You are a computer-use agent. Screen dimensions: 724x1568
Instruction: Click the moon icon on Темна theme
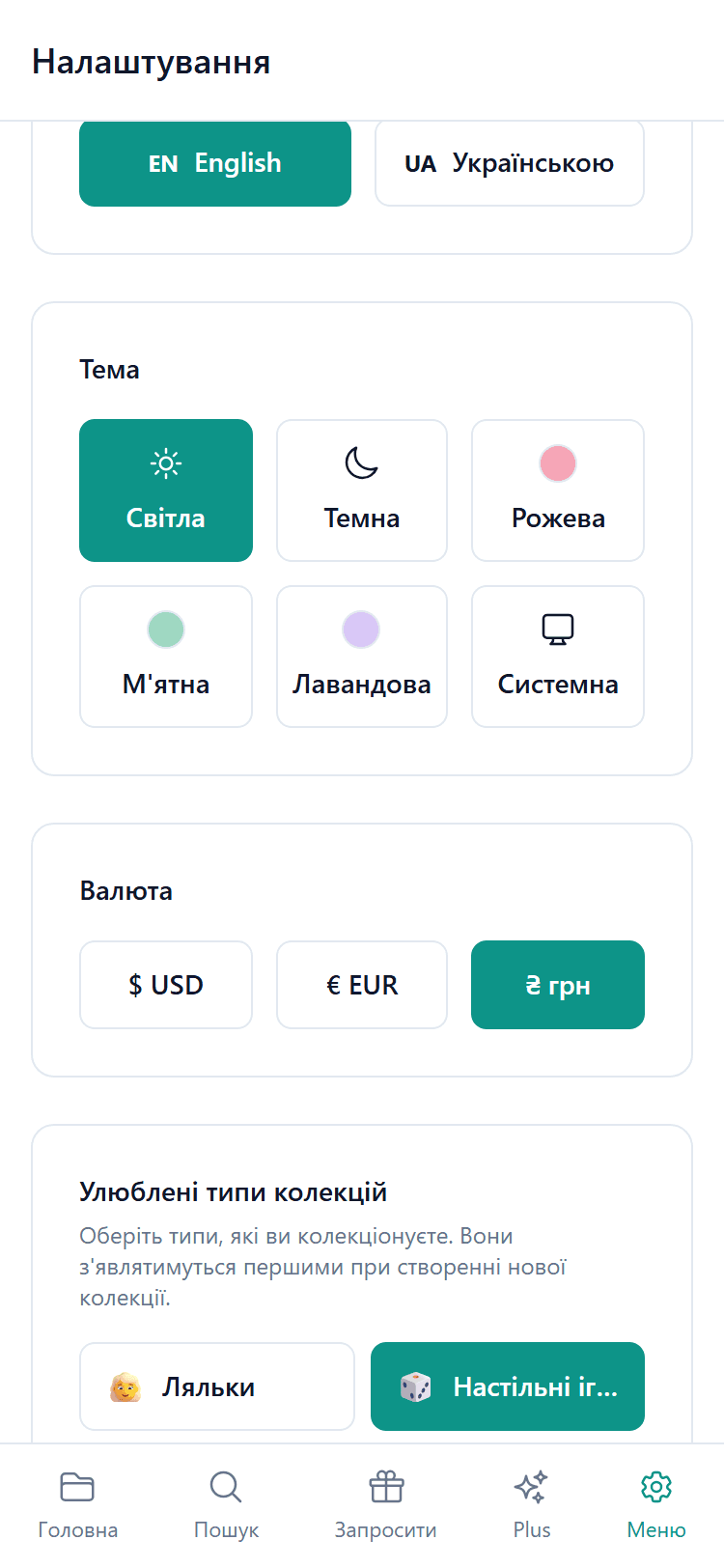(x=361, y=462)
